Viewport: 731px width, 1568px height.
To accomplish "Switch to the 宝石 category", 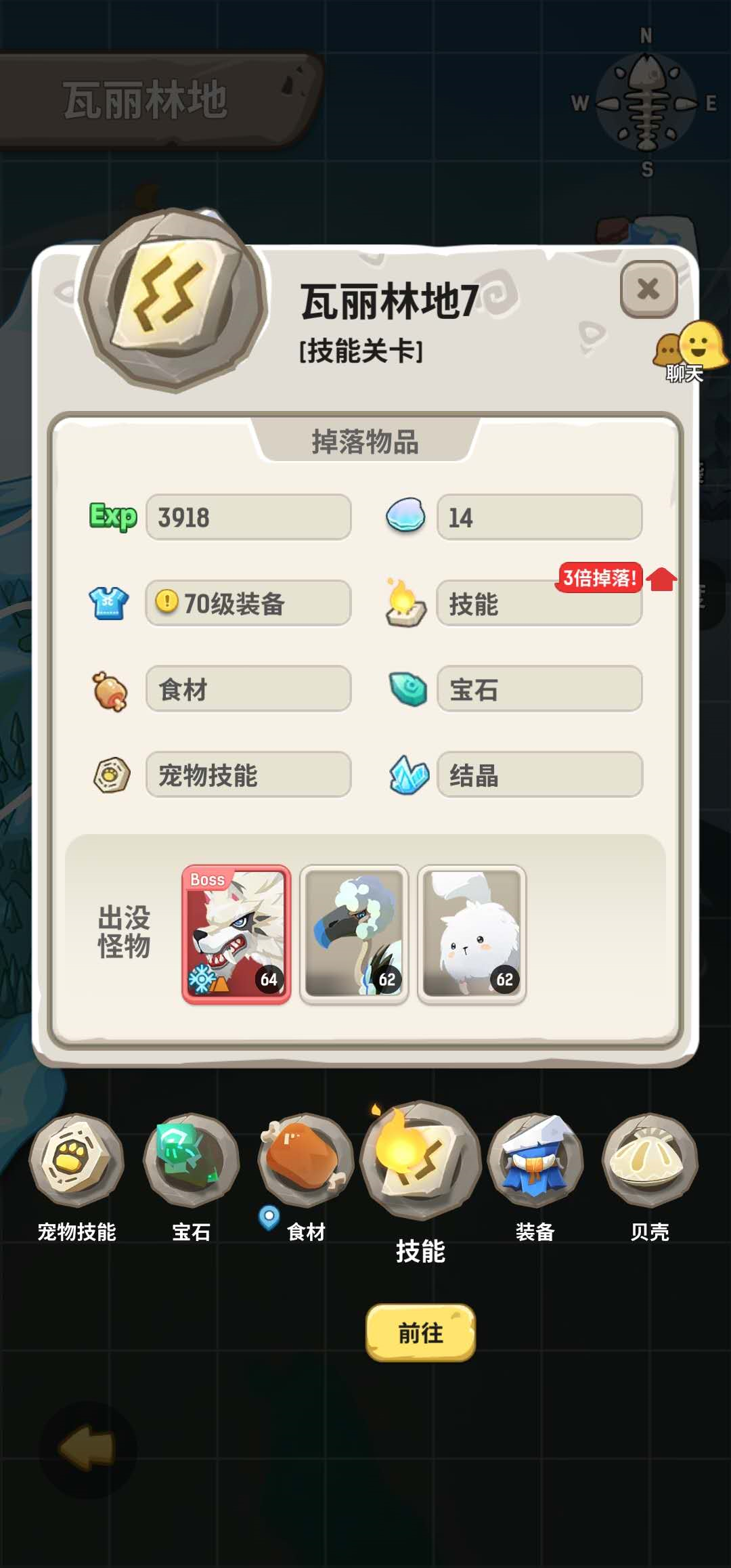I will [x=191, y=1160].
